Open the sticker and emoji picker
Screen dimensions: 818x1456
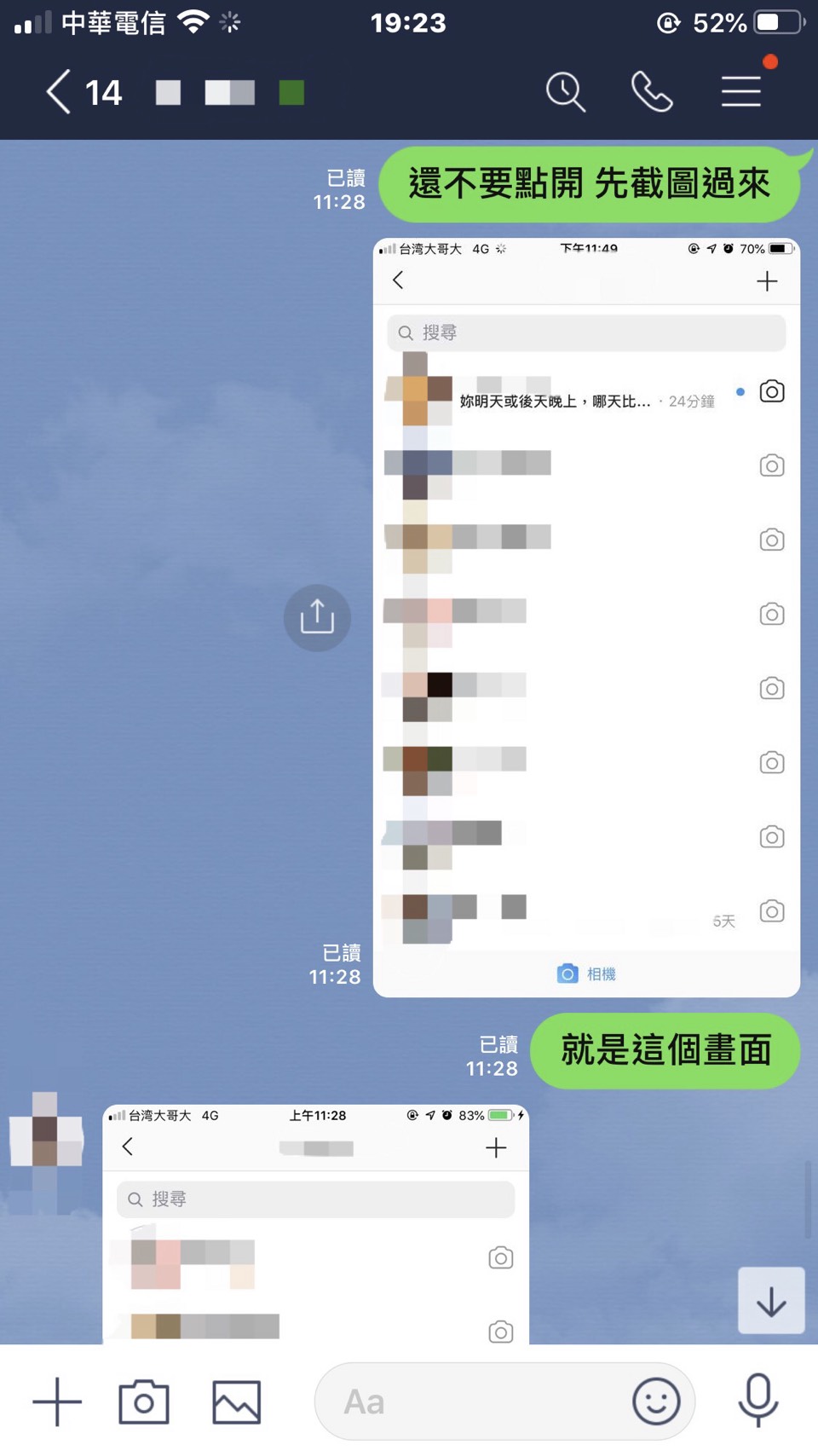point(656,1401)
